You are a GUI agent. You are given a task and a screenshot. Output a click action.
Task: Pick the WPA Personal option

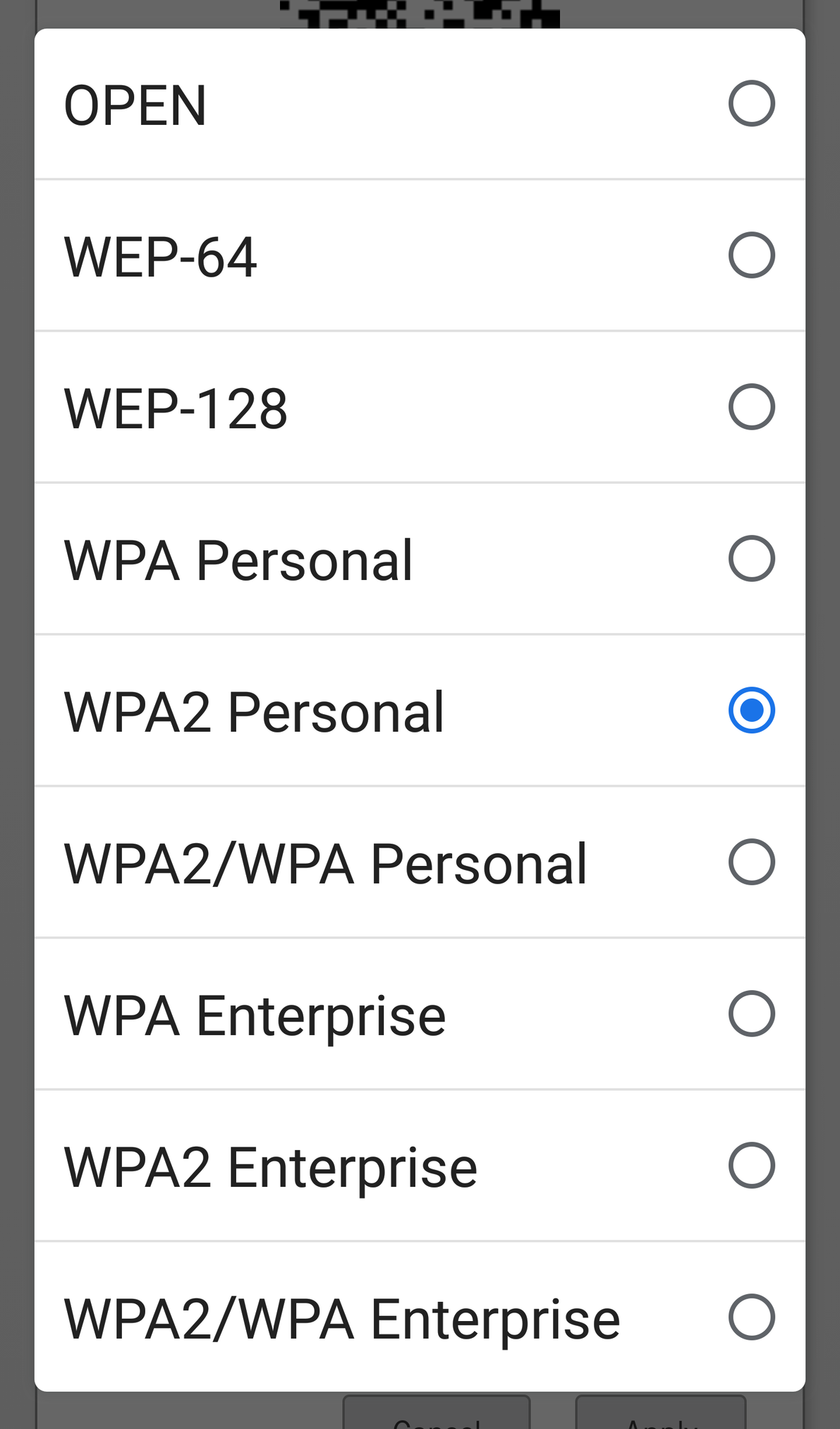[420, 558]
